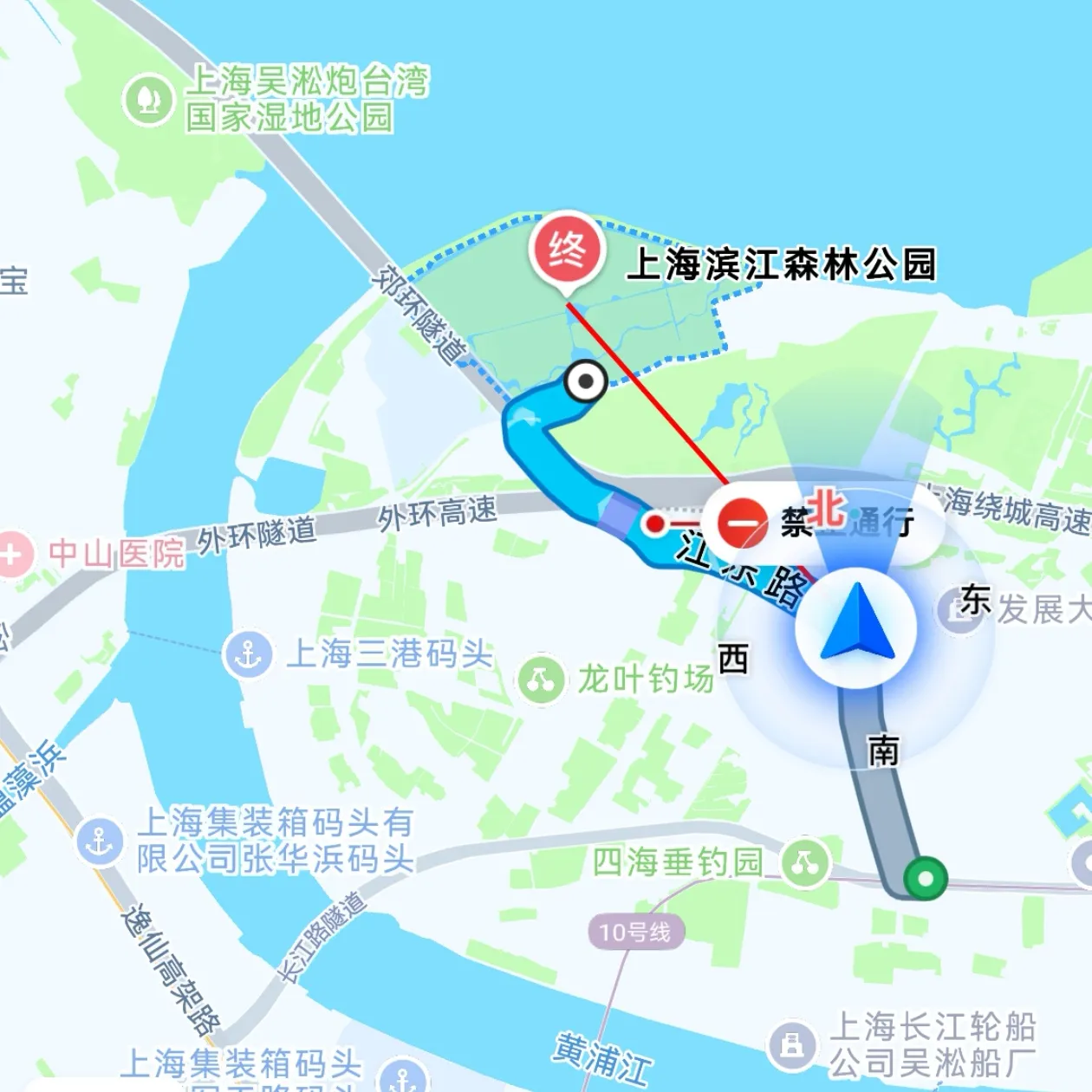Select the 上海吴淞炮台湾国家湿地公园 park marker
Screen dimensions: 1092x1092
149,99
